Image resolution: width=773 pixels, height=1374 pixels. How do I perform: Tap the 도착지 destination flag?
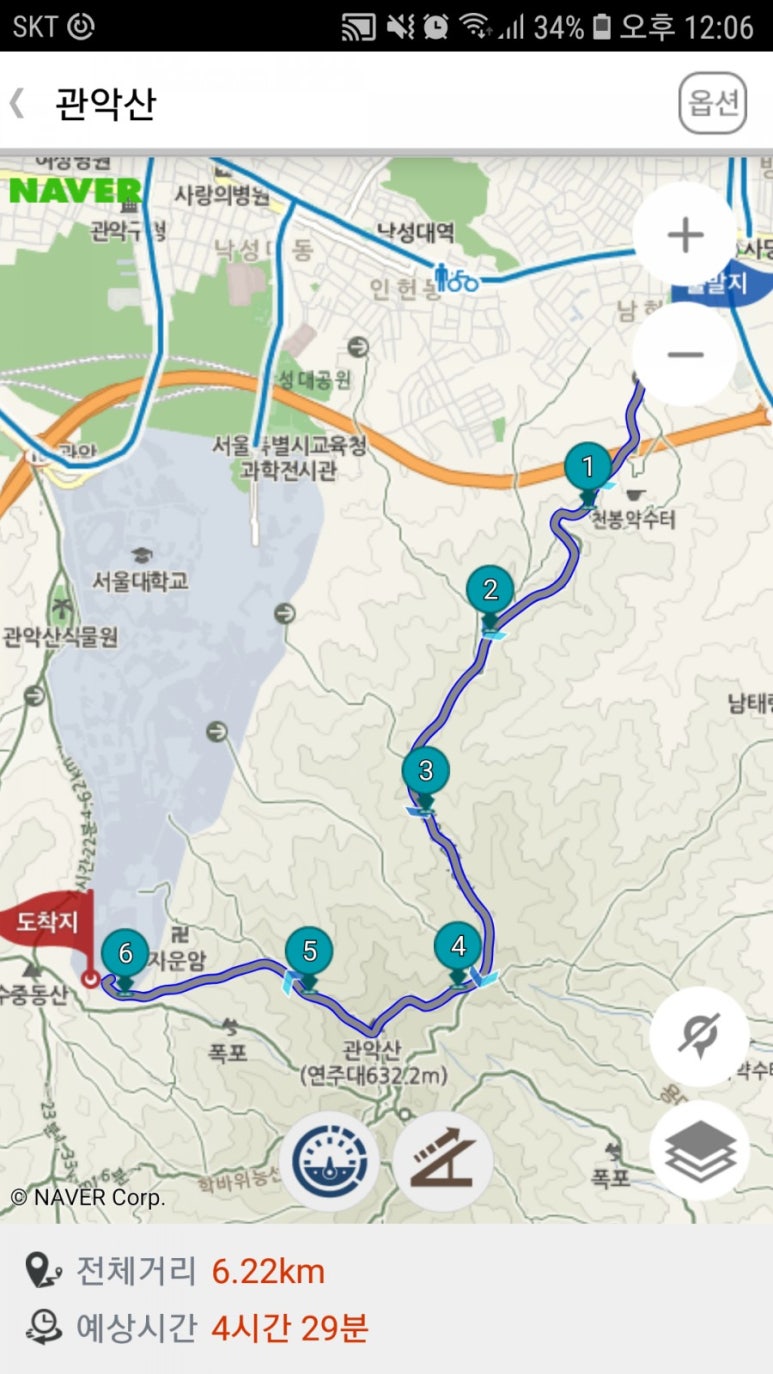coord(46,920)
